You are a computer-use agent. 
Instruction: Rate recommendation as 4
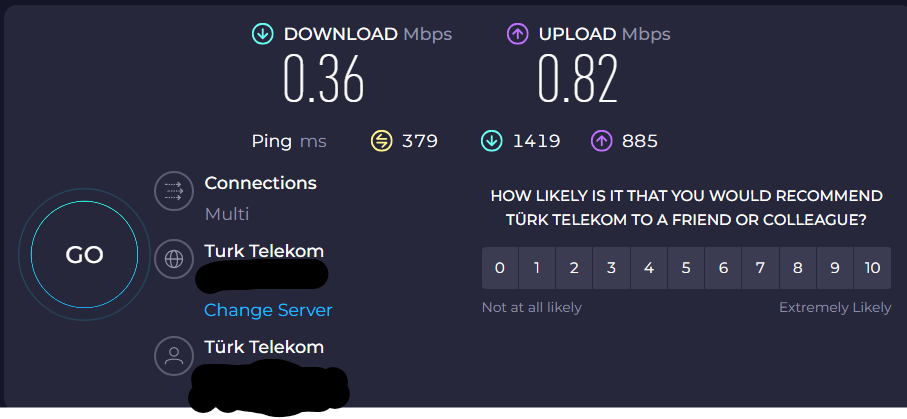(648, 268)
